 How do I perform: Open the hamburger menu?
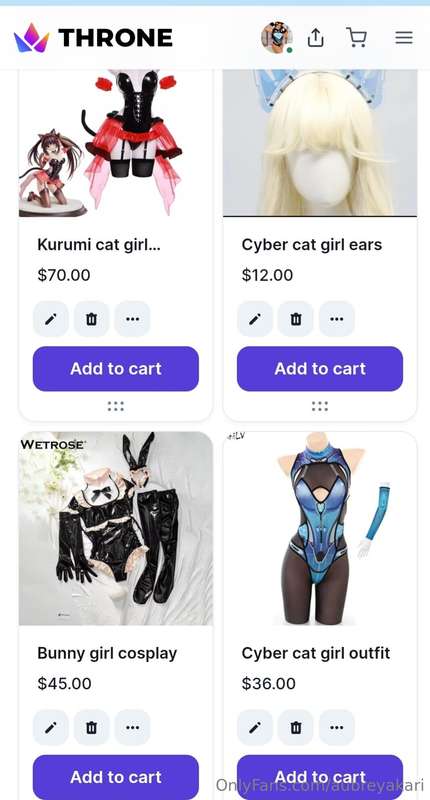(404, 37)
